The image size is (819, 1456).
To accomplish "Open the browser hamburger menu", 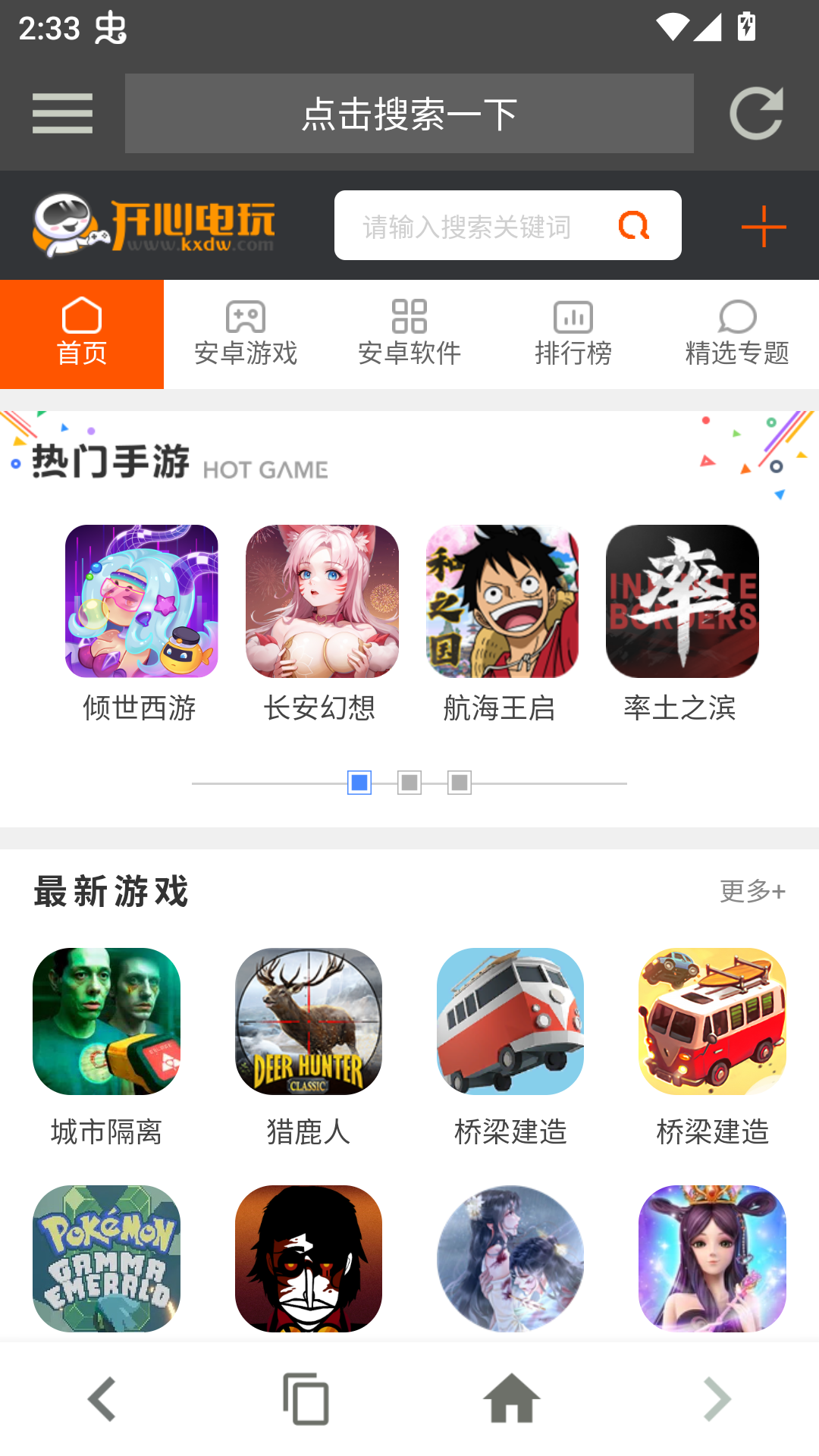I will (x=62, y=114).
